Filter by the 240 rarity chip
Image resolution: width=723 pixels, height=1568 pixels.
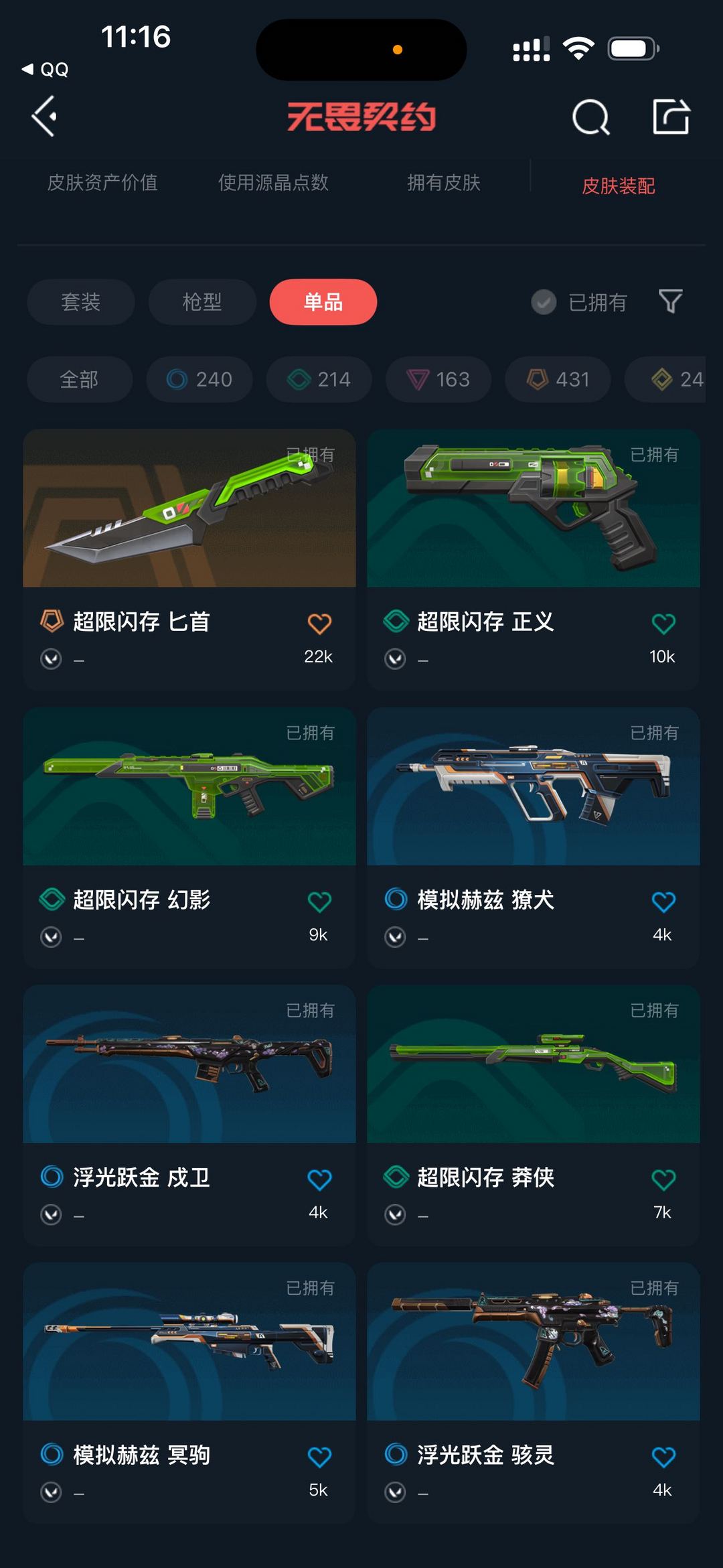coord(199,380)
